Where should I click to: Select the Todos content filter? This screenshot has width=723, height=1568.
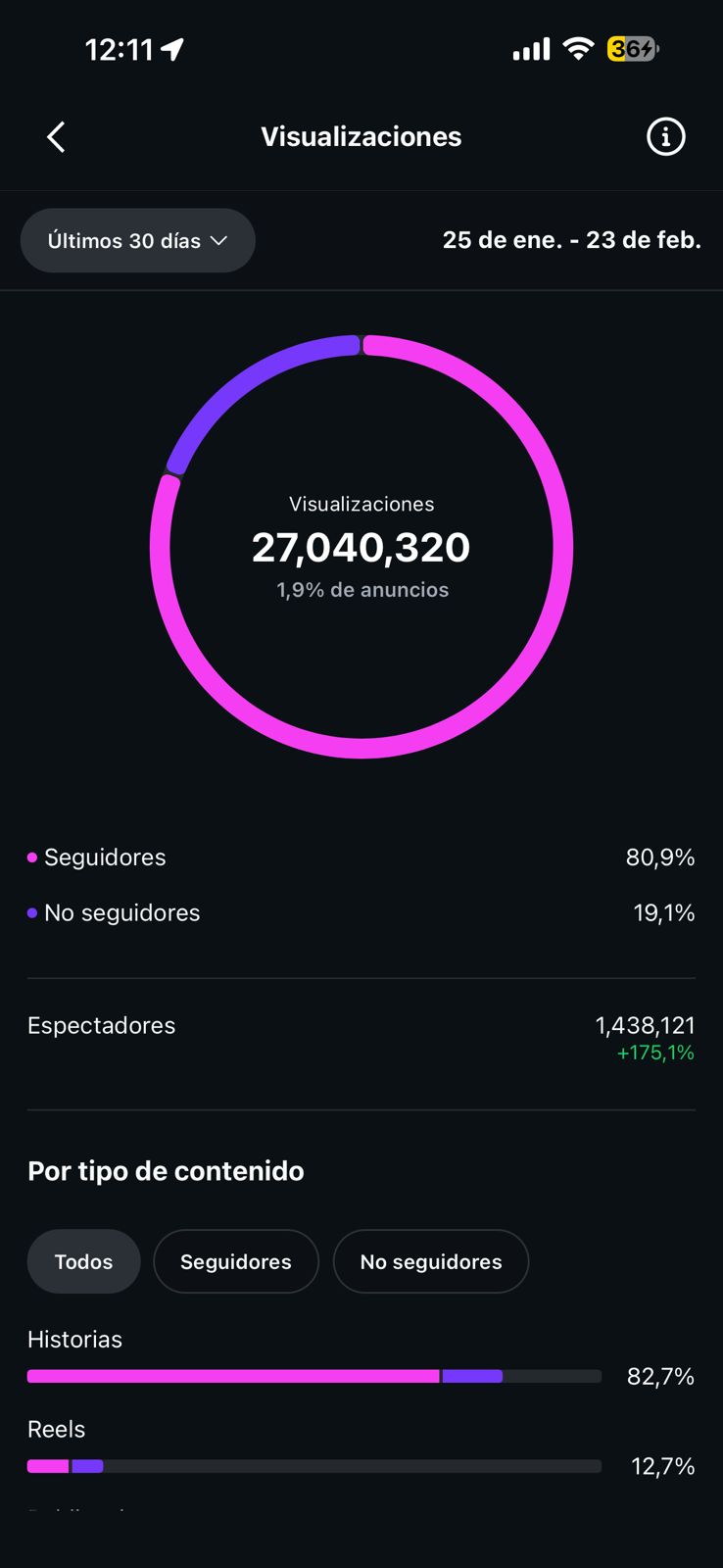[x=83, y=1261]
